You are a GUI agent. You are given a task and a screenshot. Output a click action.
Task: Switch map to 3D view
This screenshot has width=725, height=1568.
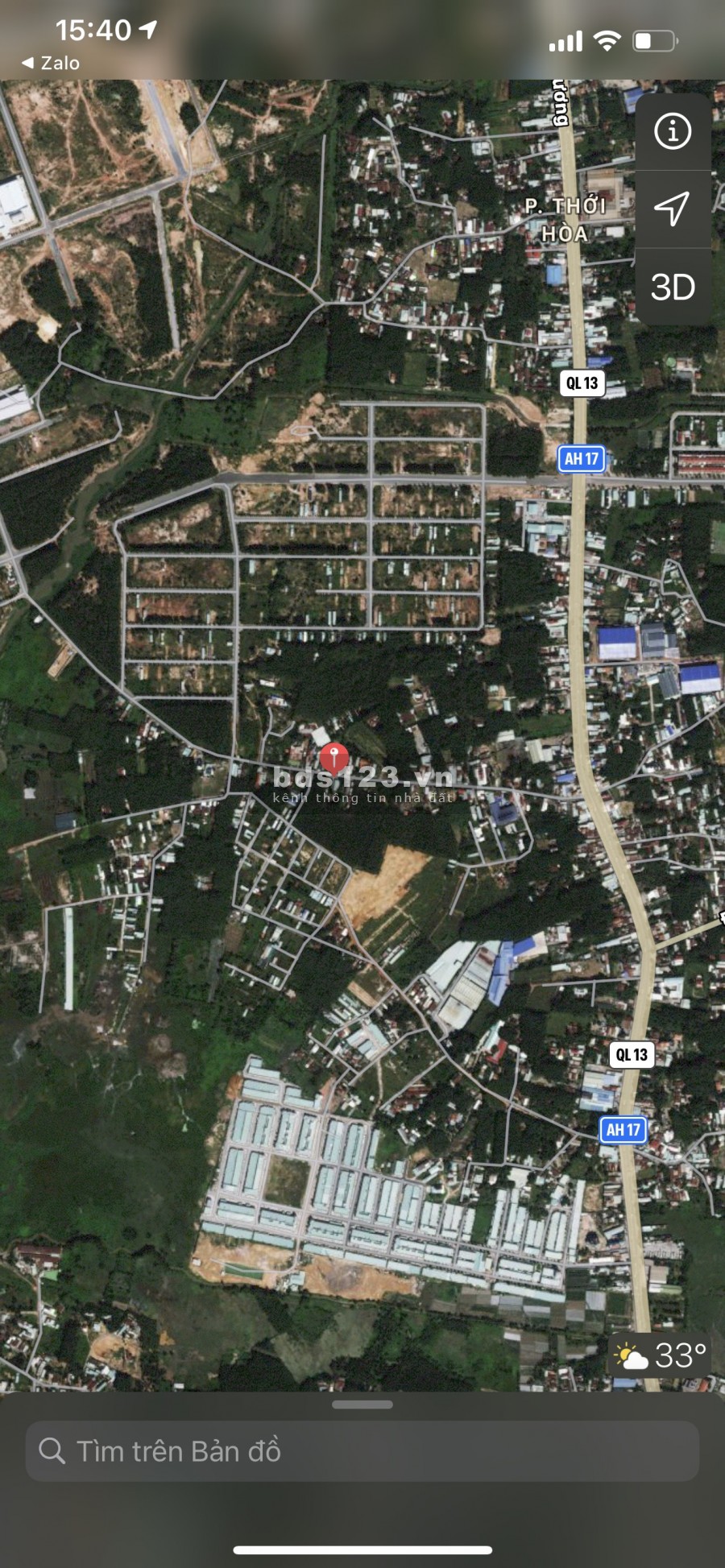(673, 287)
